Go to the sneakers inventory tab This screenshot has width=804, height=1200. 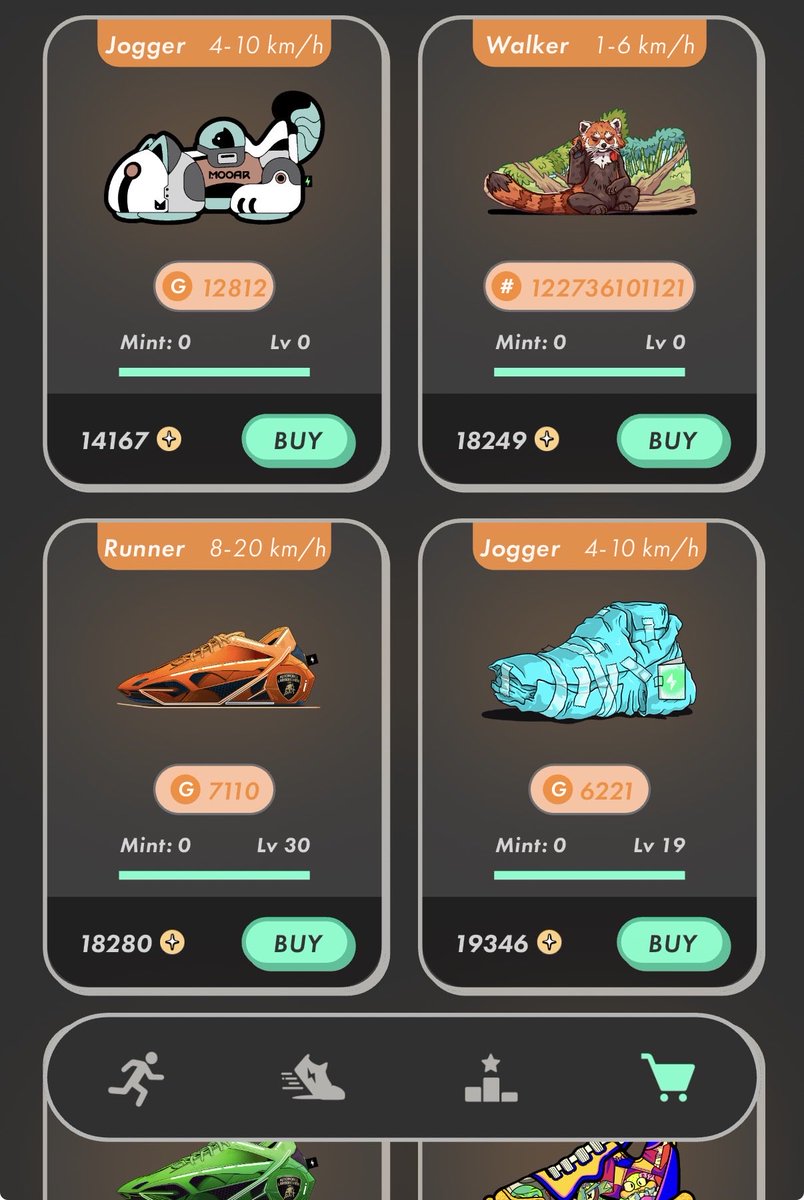(x=313, y=1078)
